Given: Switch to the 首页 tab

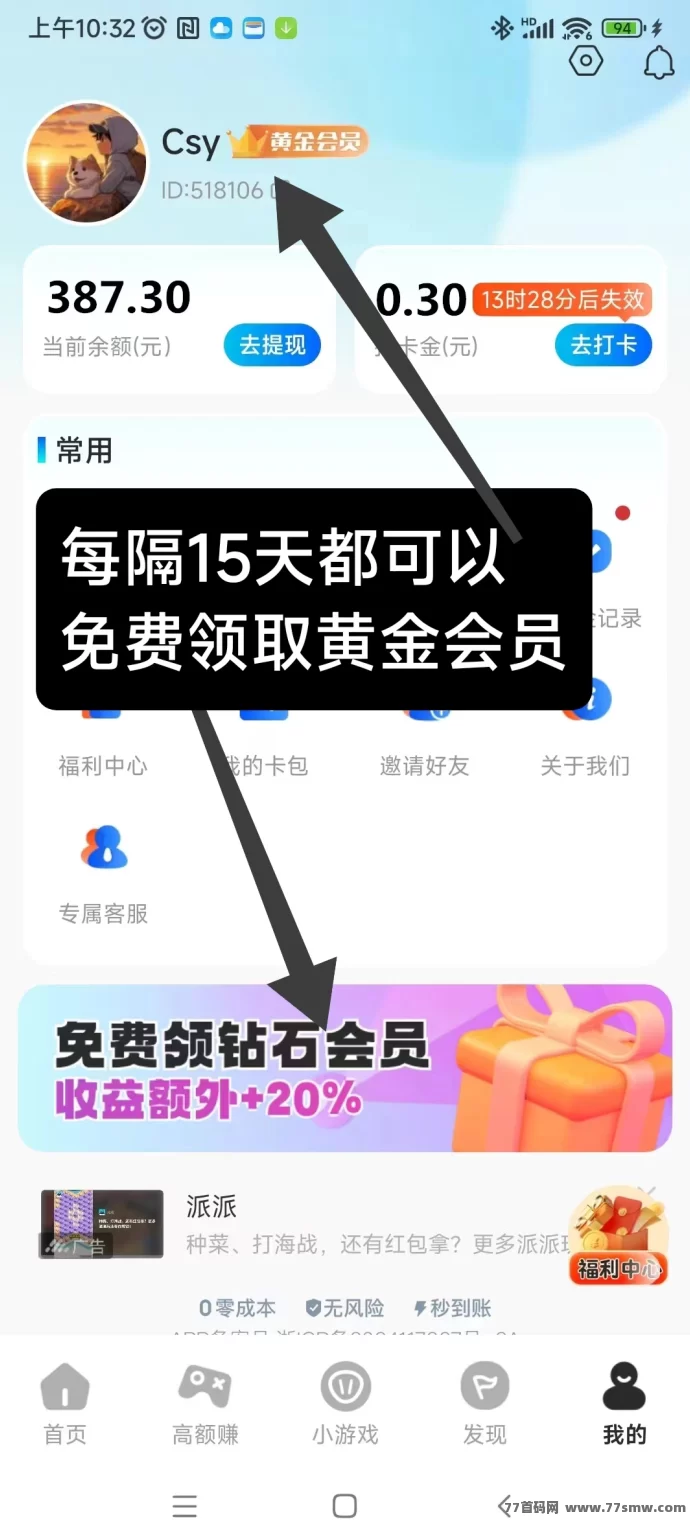Looking at the screenshot, I should tap(65, 1404).
